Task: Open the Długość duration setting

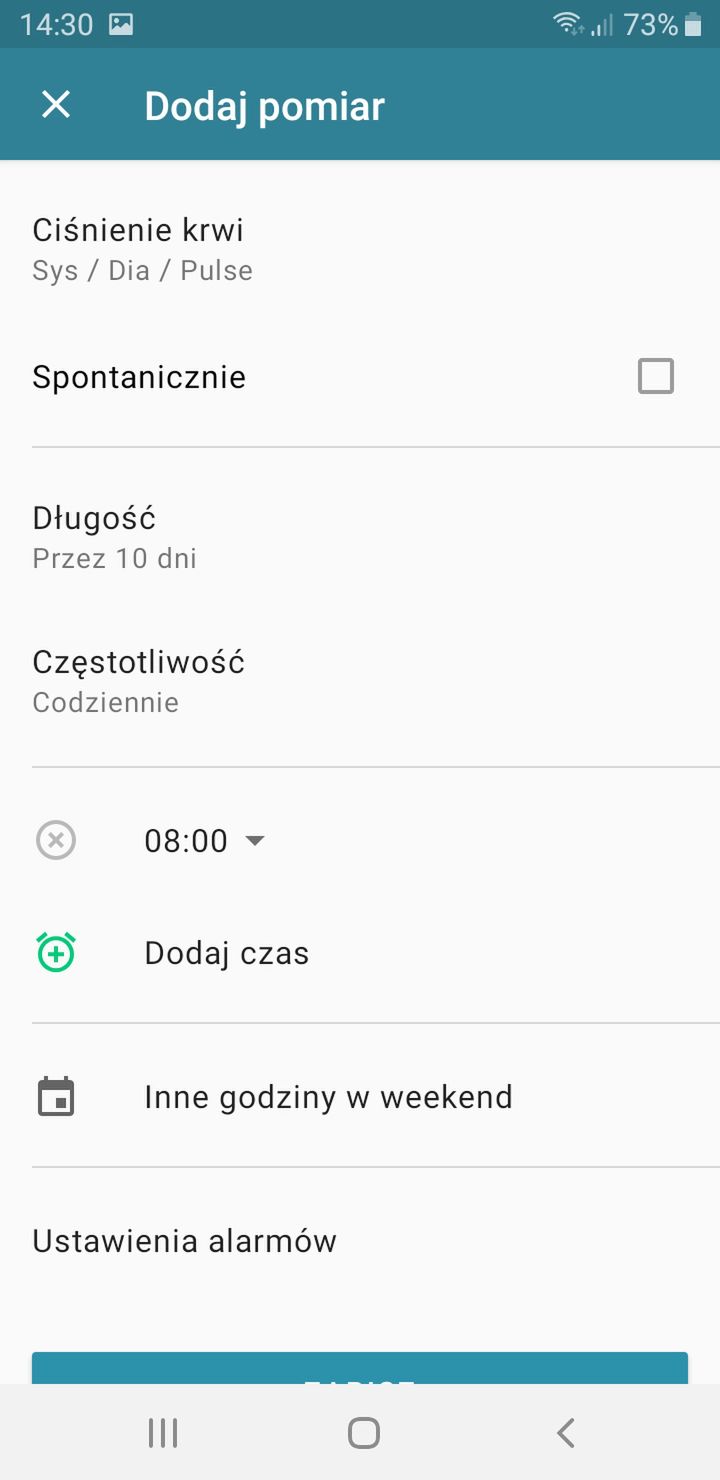Action: coord(360,537)
